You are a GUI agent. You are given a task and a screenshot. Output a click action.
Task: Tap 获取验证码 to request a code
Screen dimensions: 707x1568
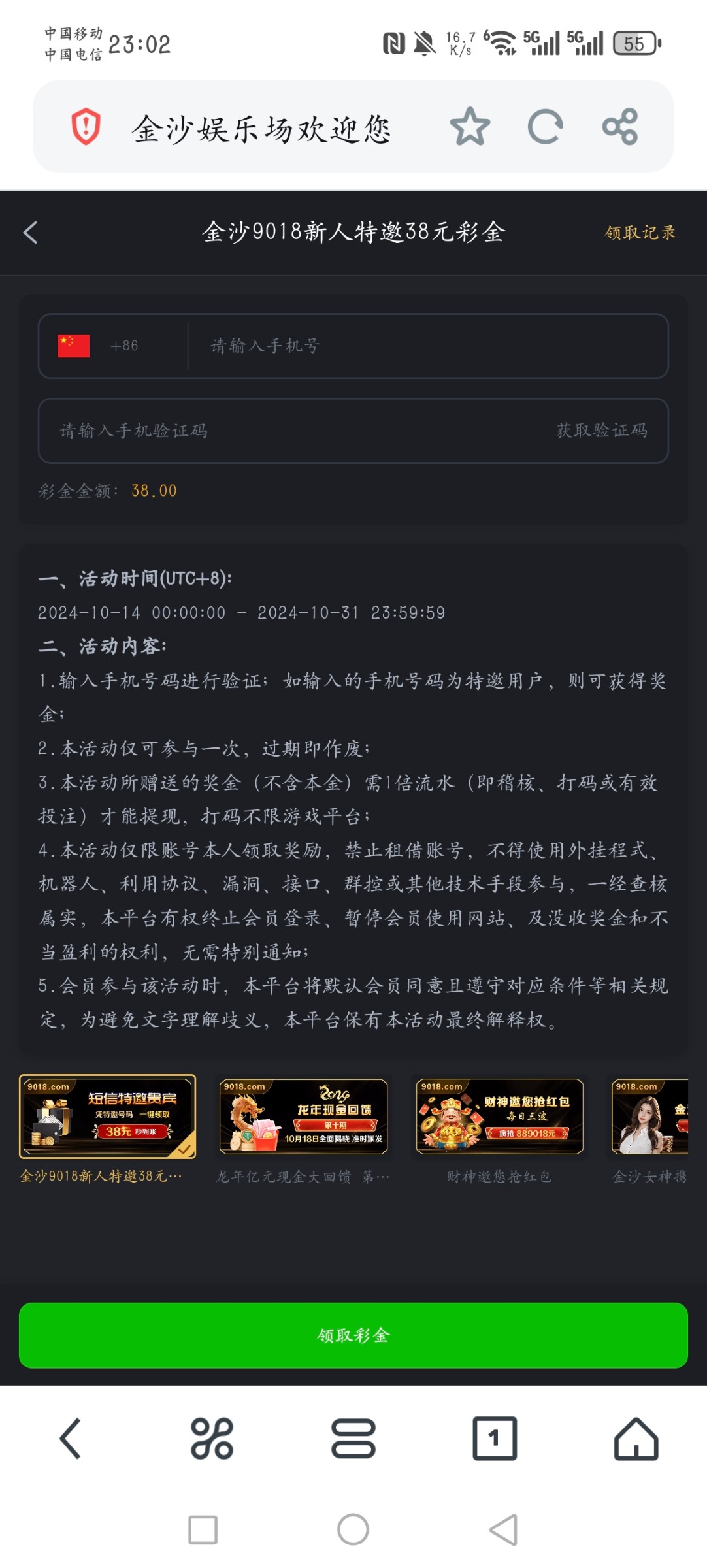coord(602,431)
